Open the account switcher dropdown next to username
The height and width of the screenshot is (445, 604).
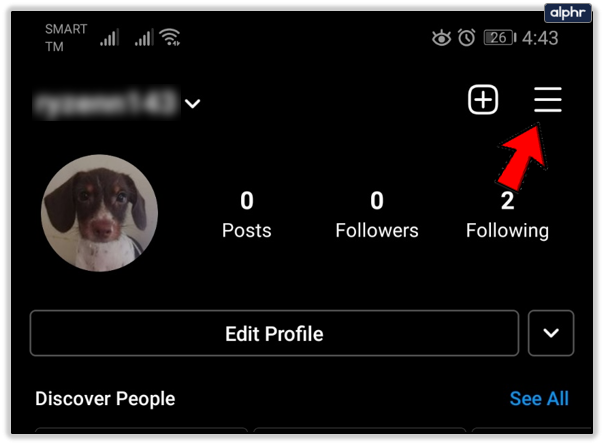click(x=193, y=103)
